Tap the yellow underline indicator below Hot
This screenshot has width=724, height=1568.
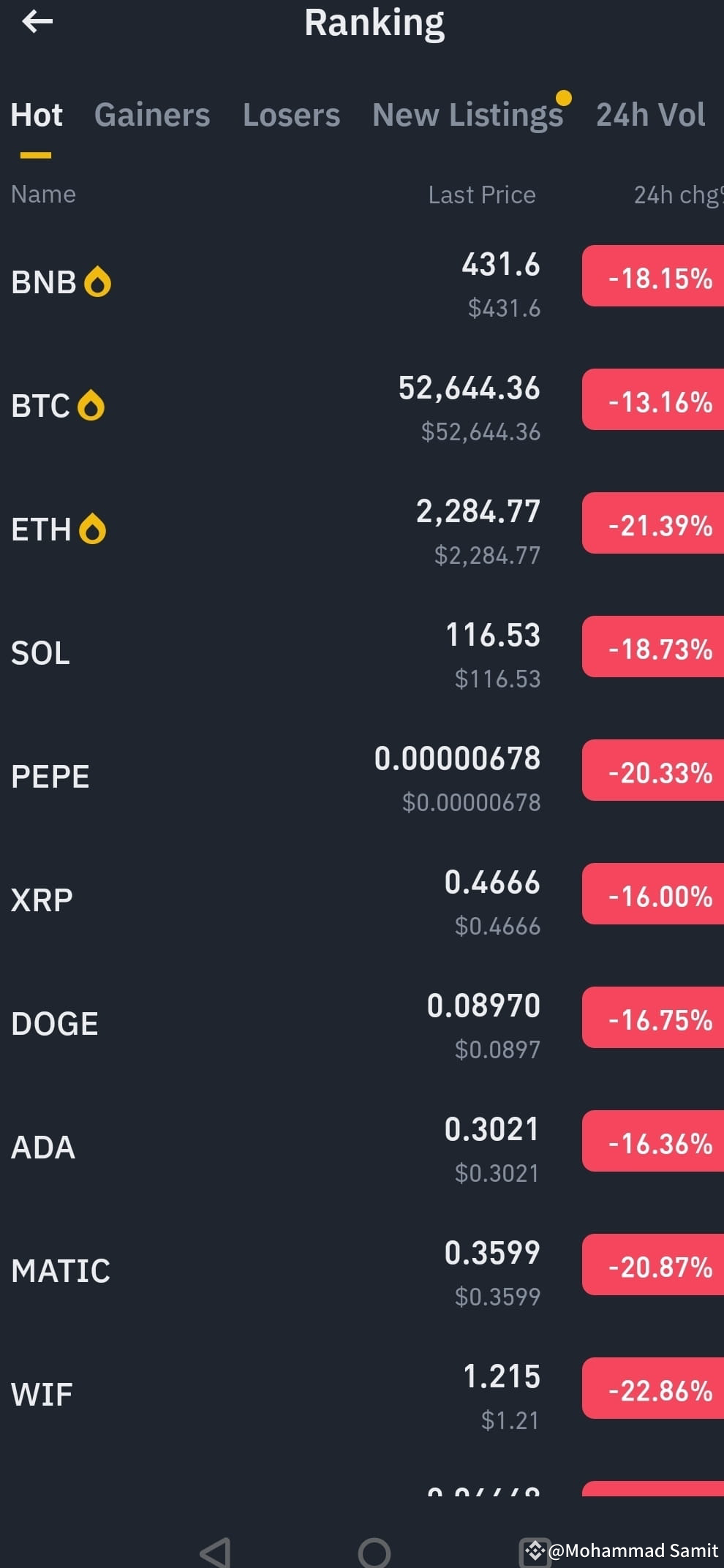coord(36,154)
